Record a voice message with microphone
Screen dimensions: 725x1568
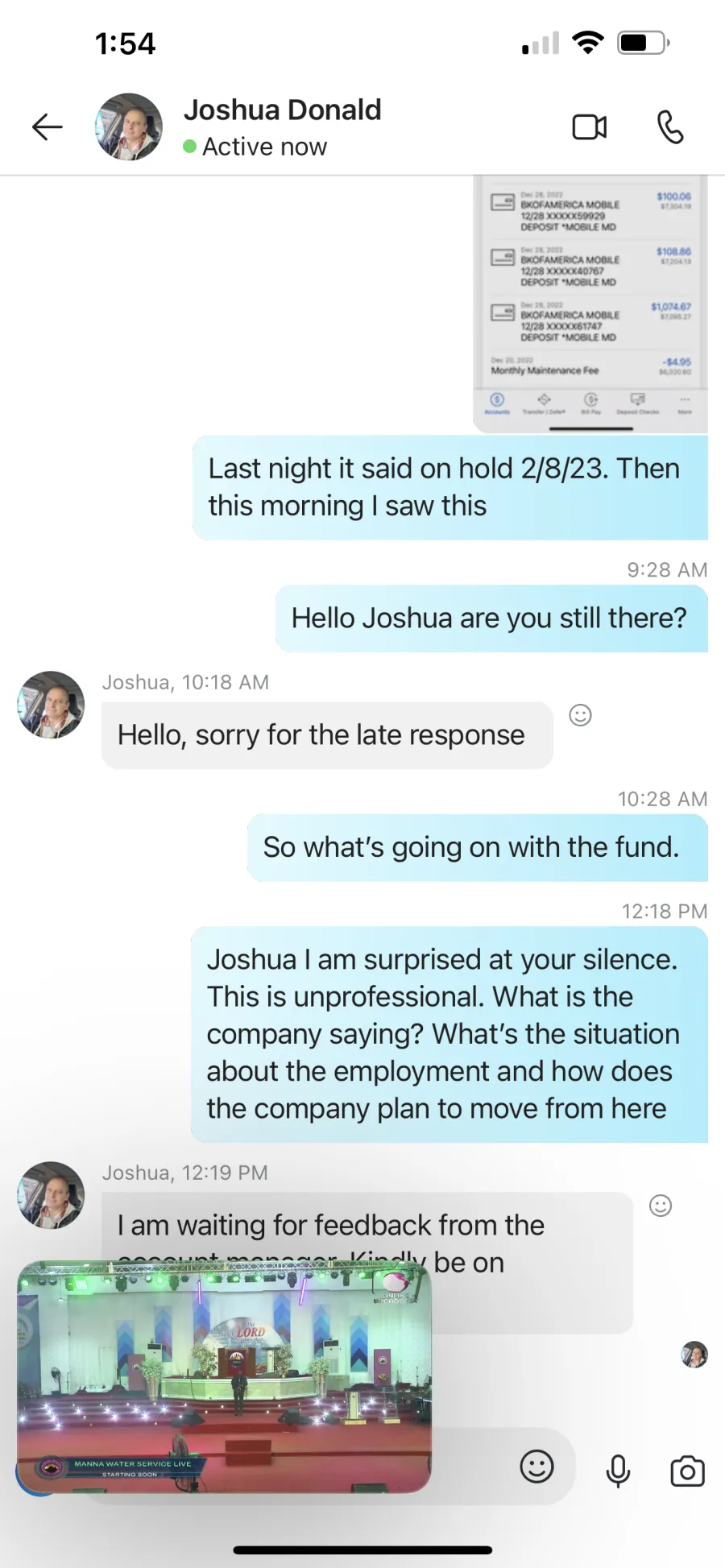(618, 1471)
